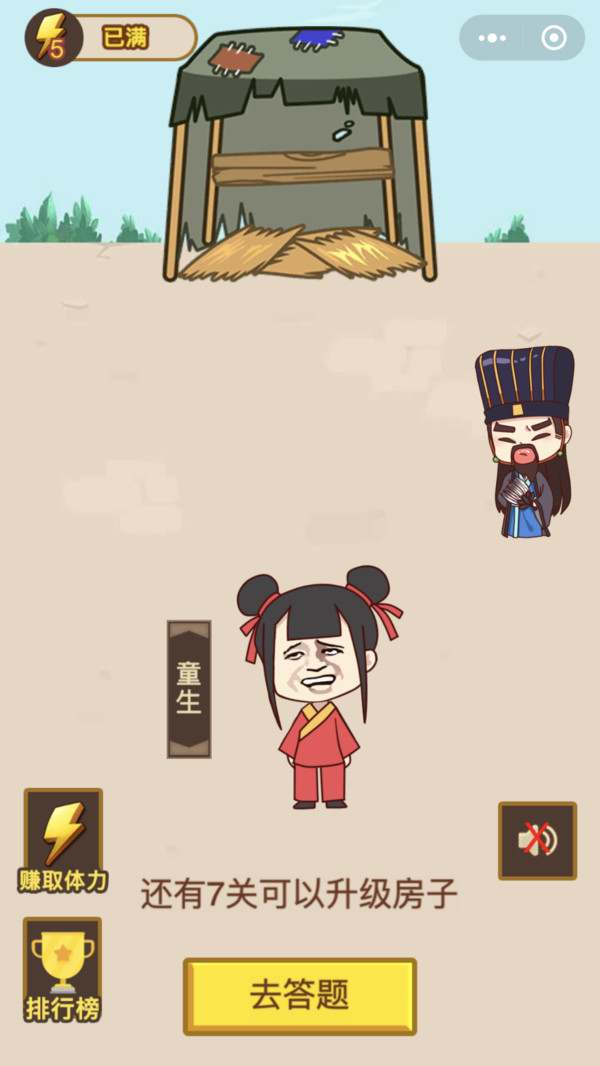Open the mini program more-options menu
This screenshot has width=600, height=1066.
click(492, 38)
